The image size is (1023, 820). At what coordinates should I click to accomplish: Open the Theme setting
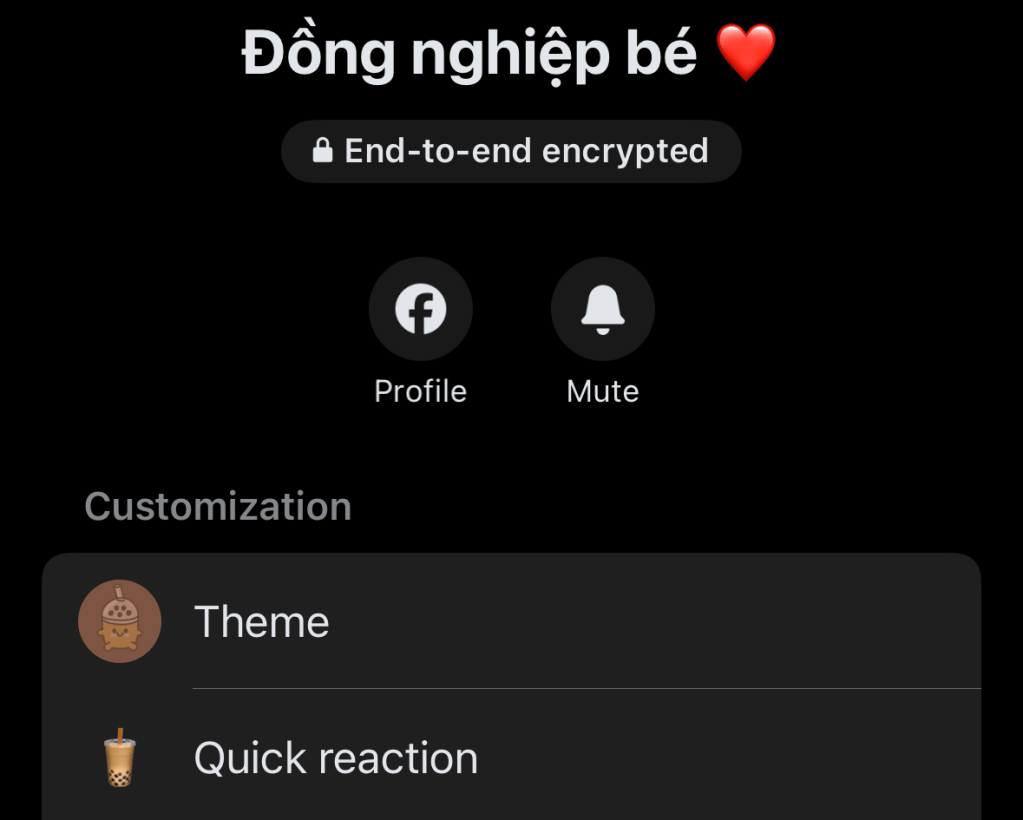tap(510, 622)
